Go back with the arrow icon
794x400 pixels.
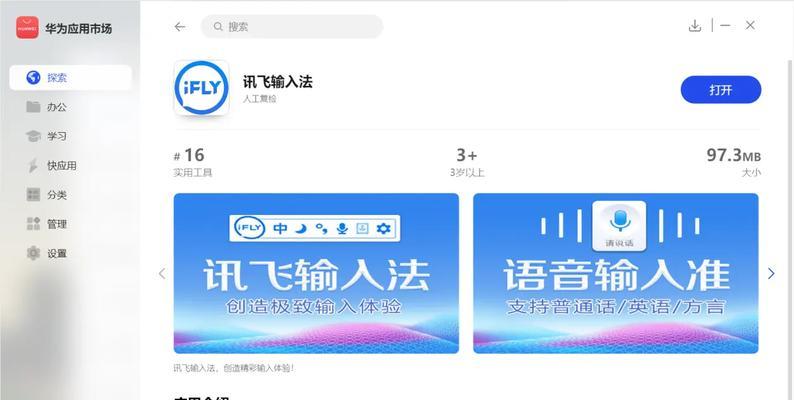pyautogui.click(x=180, y=27)
